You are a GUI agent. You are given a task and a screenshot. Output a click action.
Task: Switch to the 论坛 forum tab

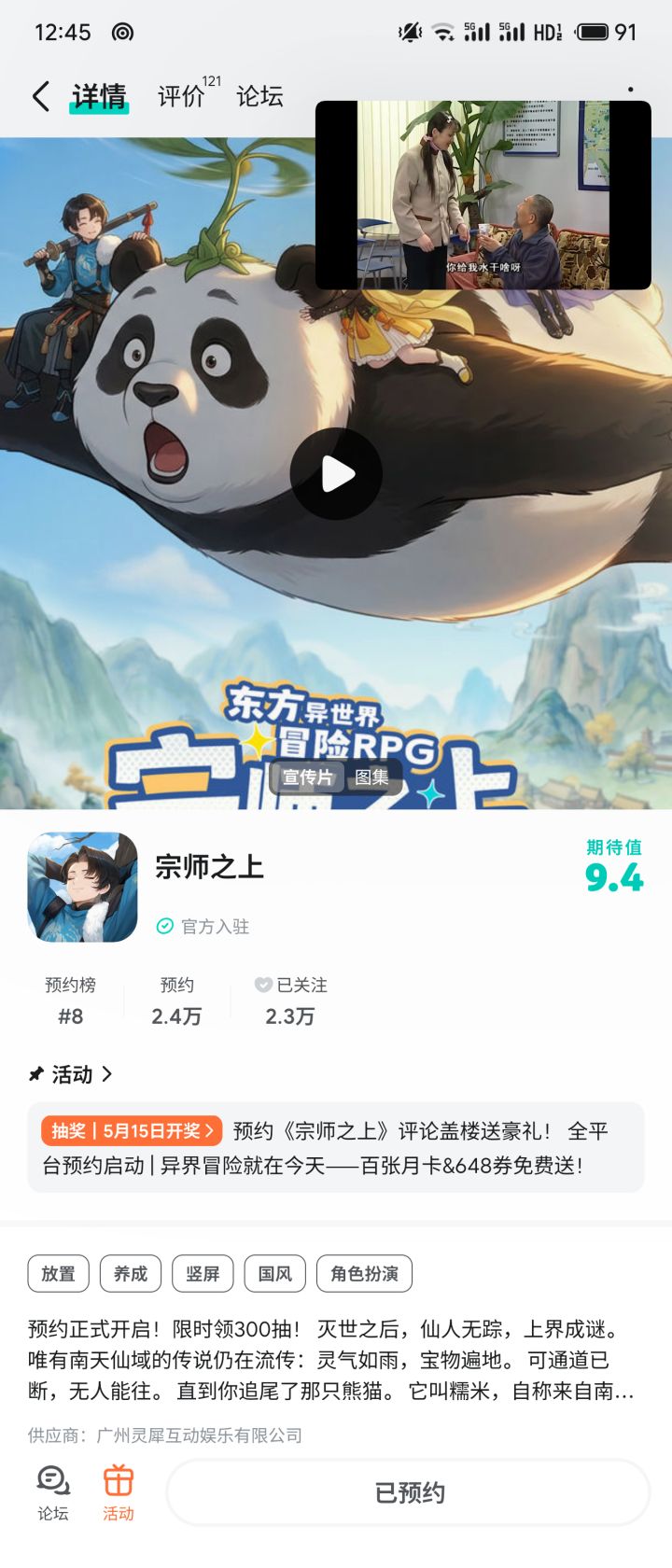pyautogui.click(x=259, y=96)
